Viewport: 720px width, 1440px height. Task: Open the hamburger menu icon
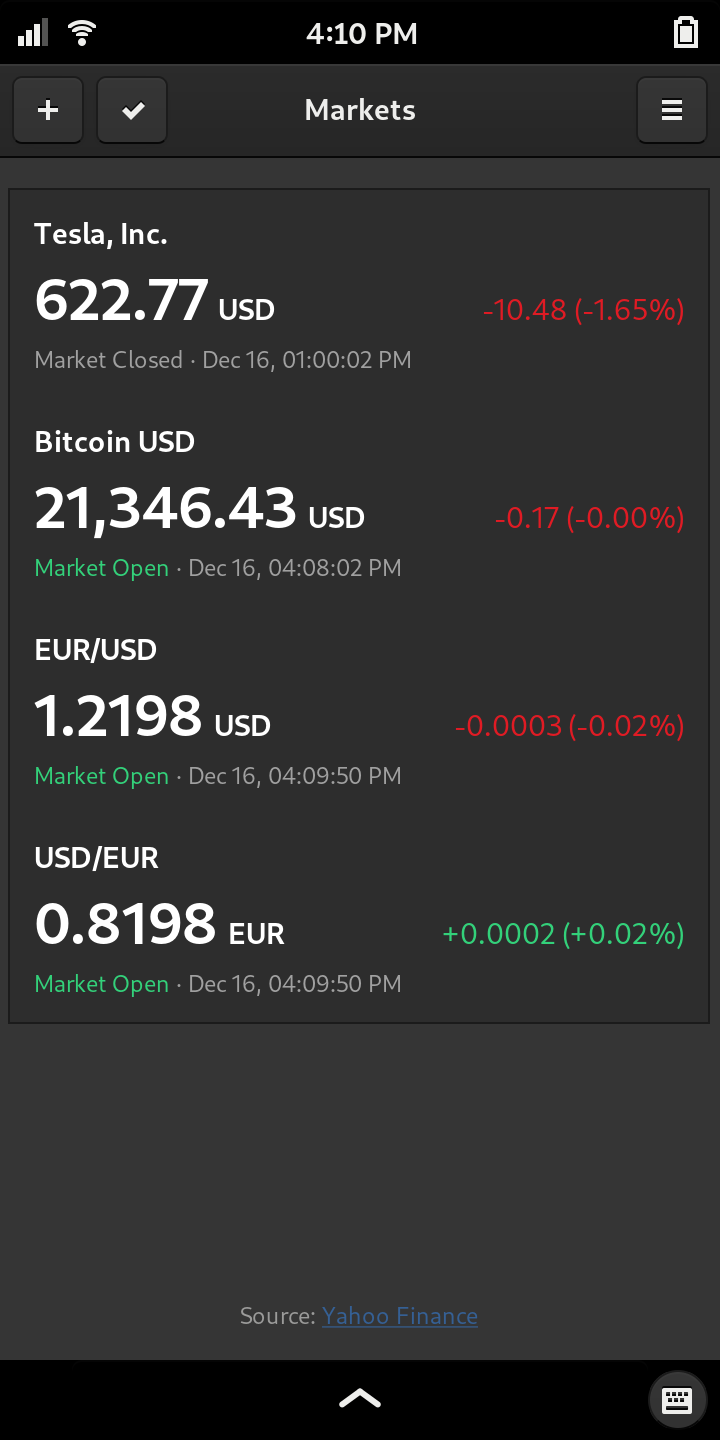click(671, 110)
